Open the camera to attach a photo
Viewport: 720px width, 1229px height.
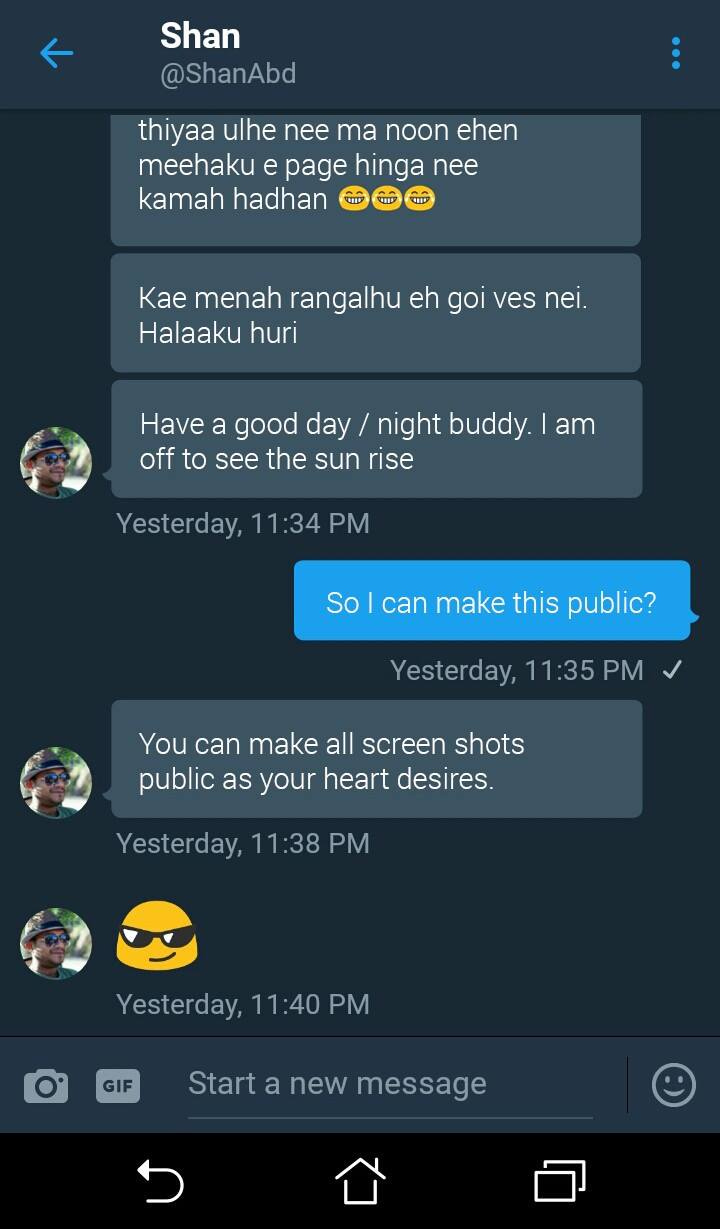point(46,1085)
